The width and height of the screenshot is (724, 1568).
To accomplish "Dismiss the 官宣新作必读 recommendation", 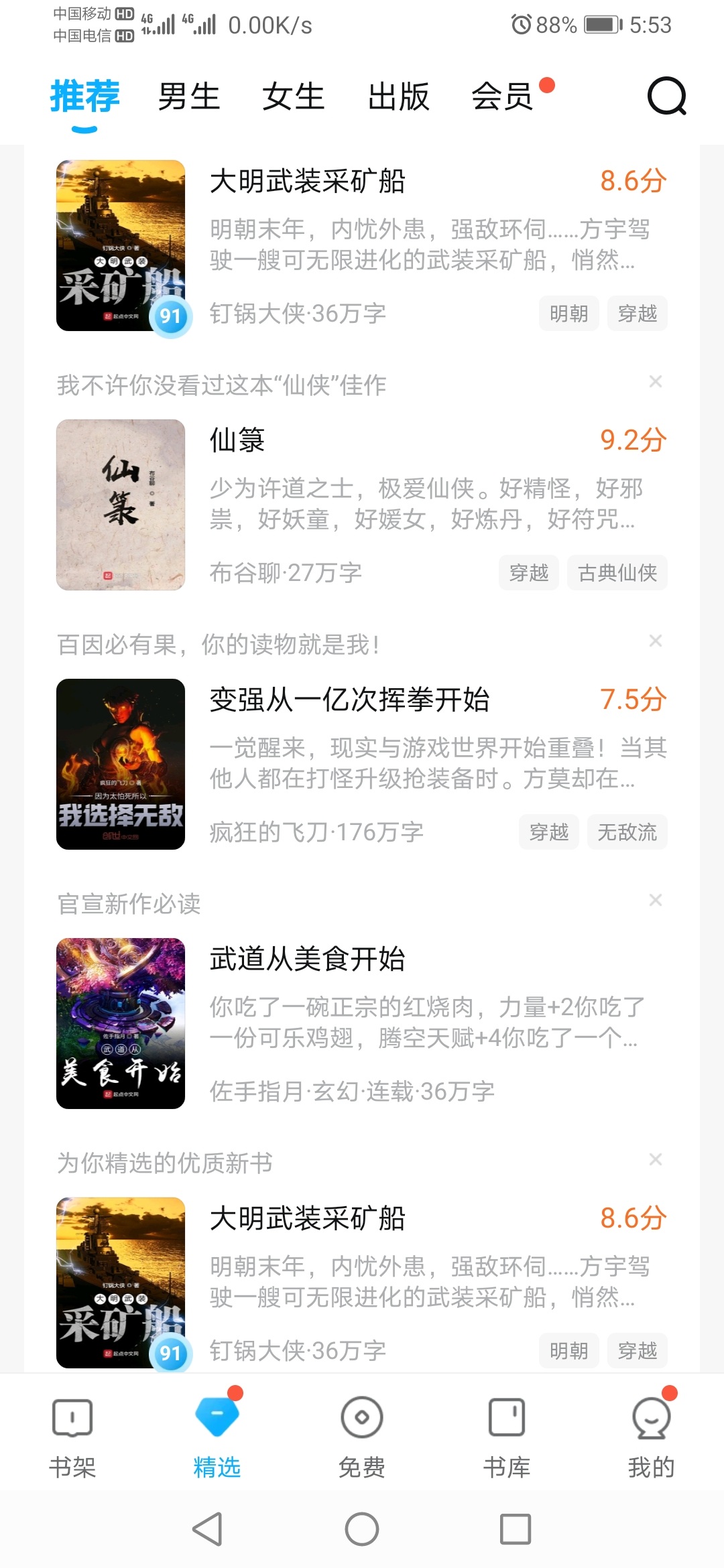I will [x=656, y=900].
